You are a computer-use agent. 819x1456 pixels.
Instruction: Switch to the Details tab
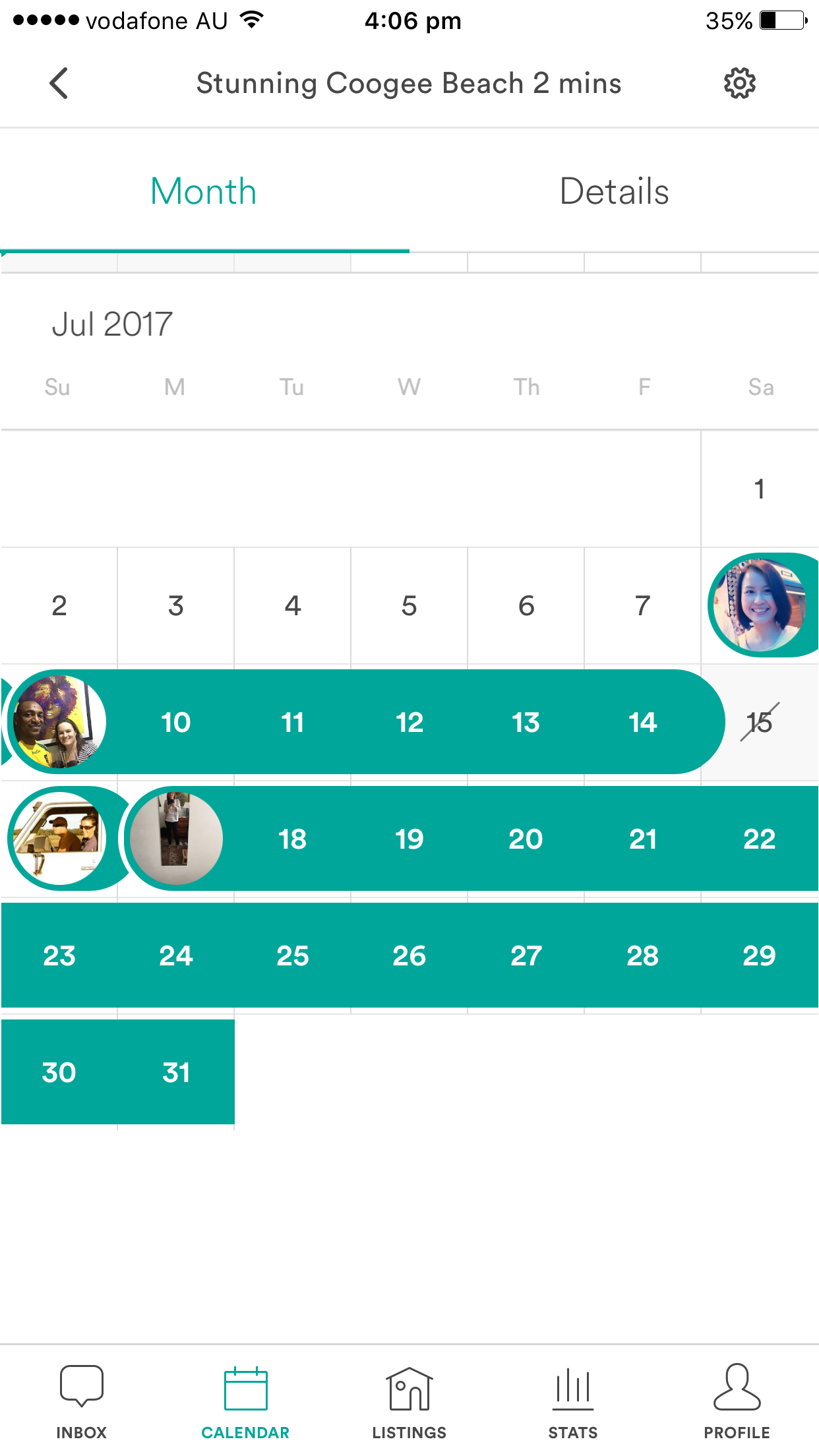point(614,191)
